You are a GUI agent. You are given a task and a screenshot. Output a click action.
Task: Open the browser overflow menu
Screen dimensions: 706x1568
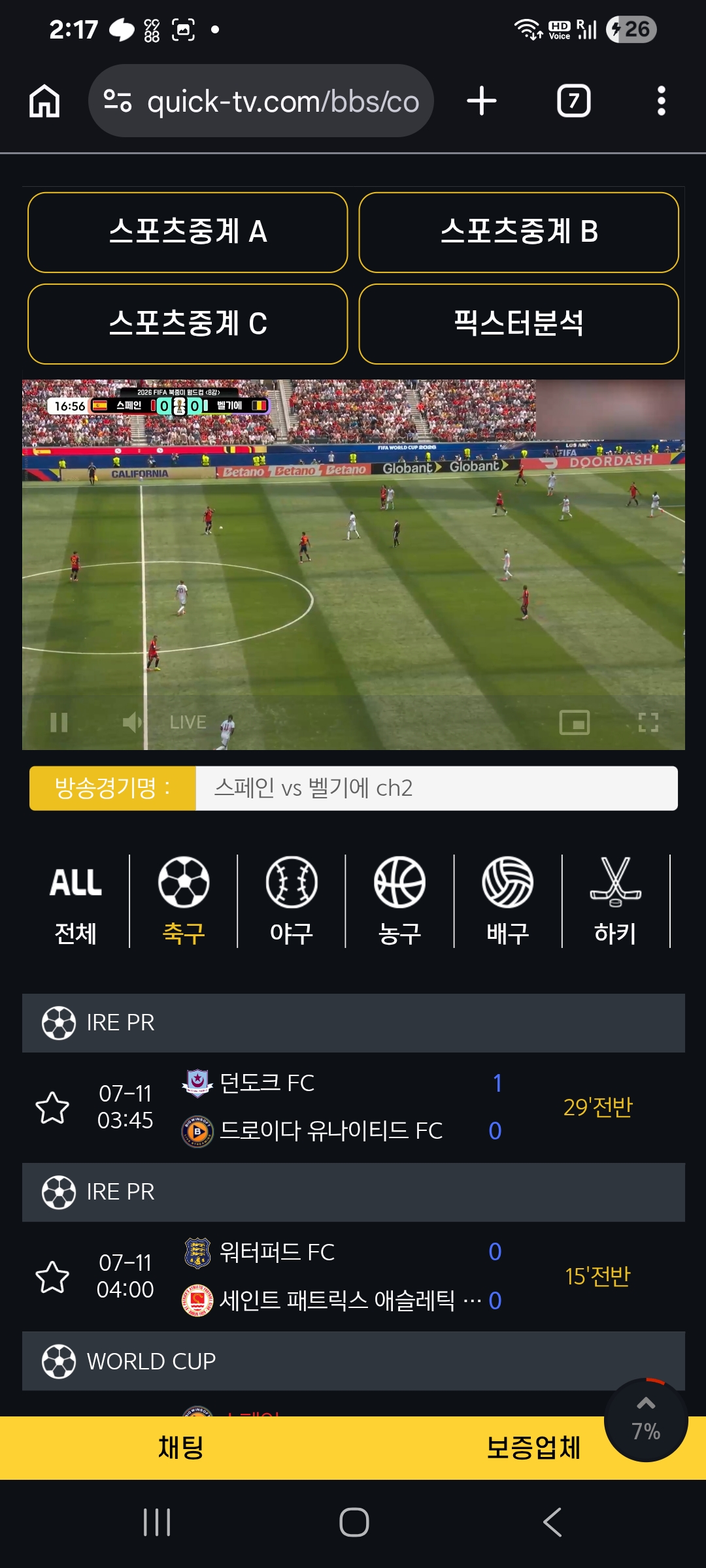[661, 101]
